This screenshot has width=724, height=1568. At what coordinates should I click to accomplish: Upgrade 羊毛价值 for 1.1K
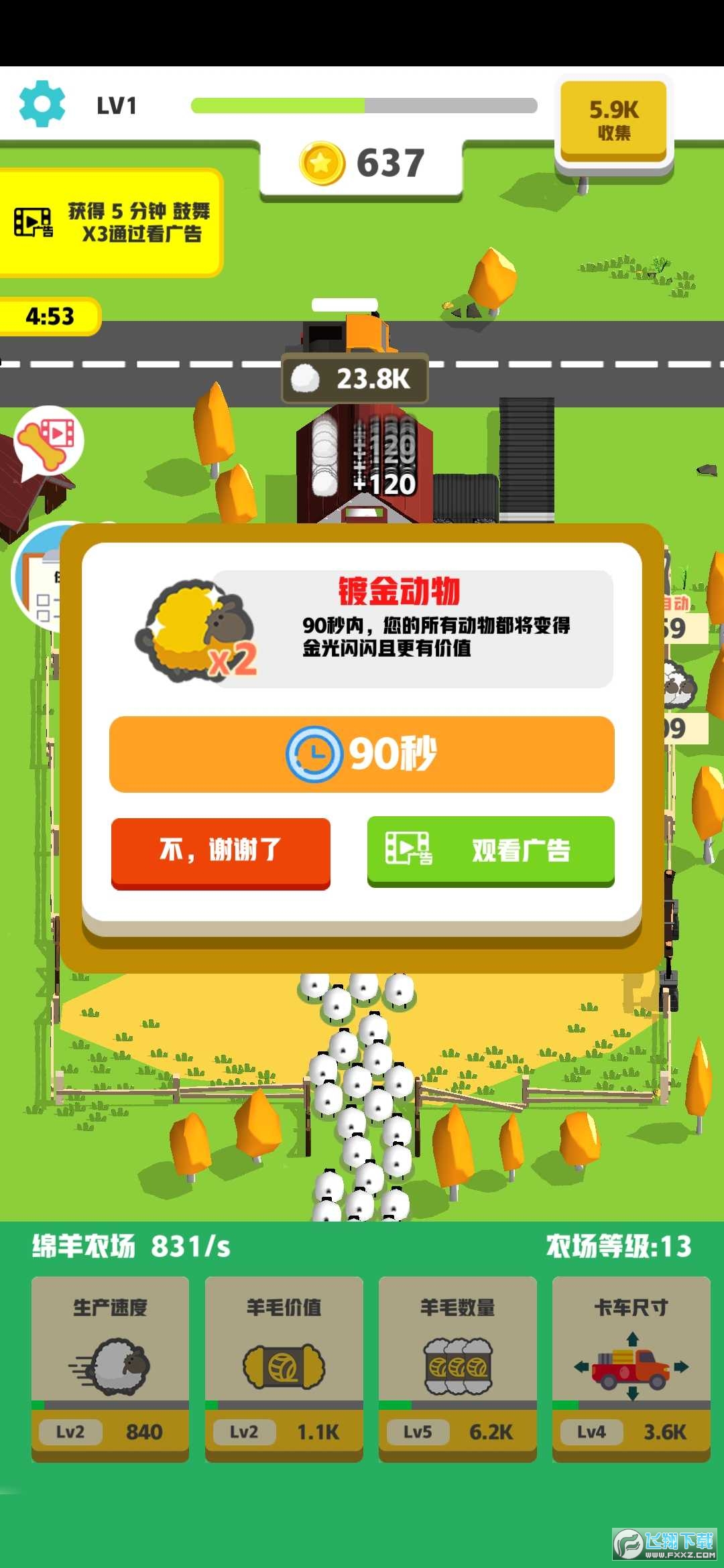(284, 1368)
